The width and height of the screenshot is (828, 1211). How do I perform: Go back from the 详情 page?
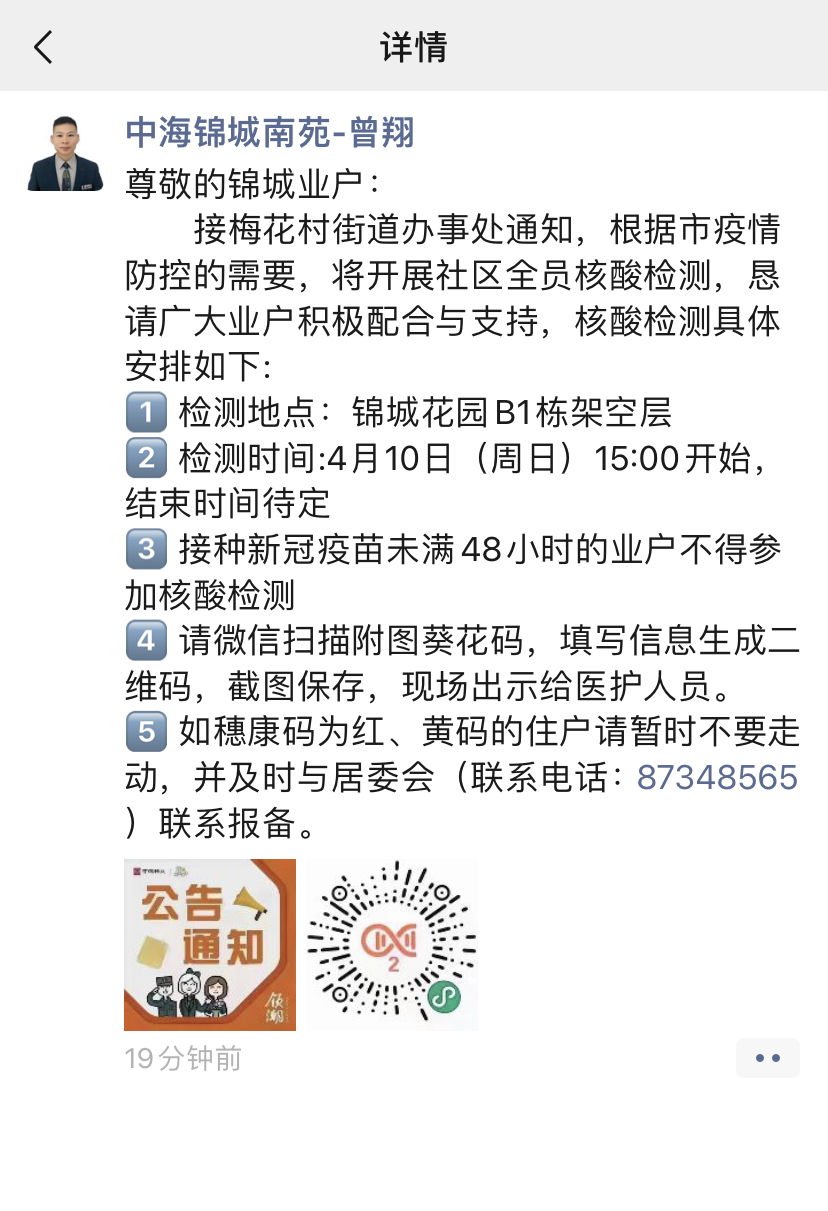43,47
